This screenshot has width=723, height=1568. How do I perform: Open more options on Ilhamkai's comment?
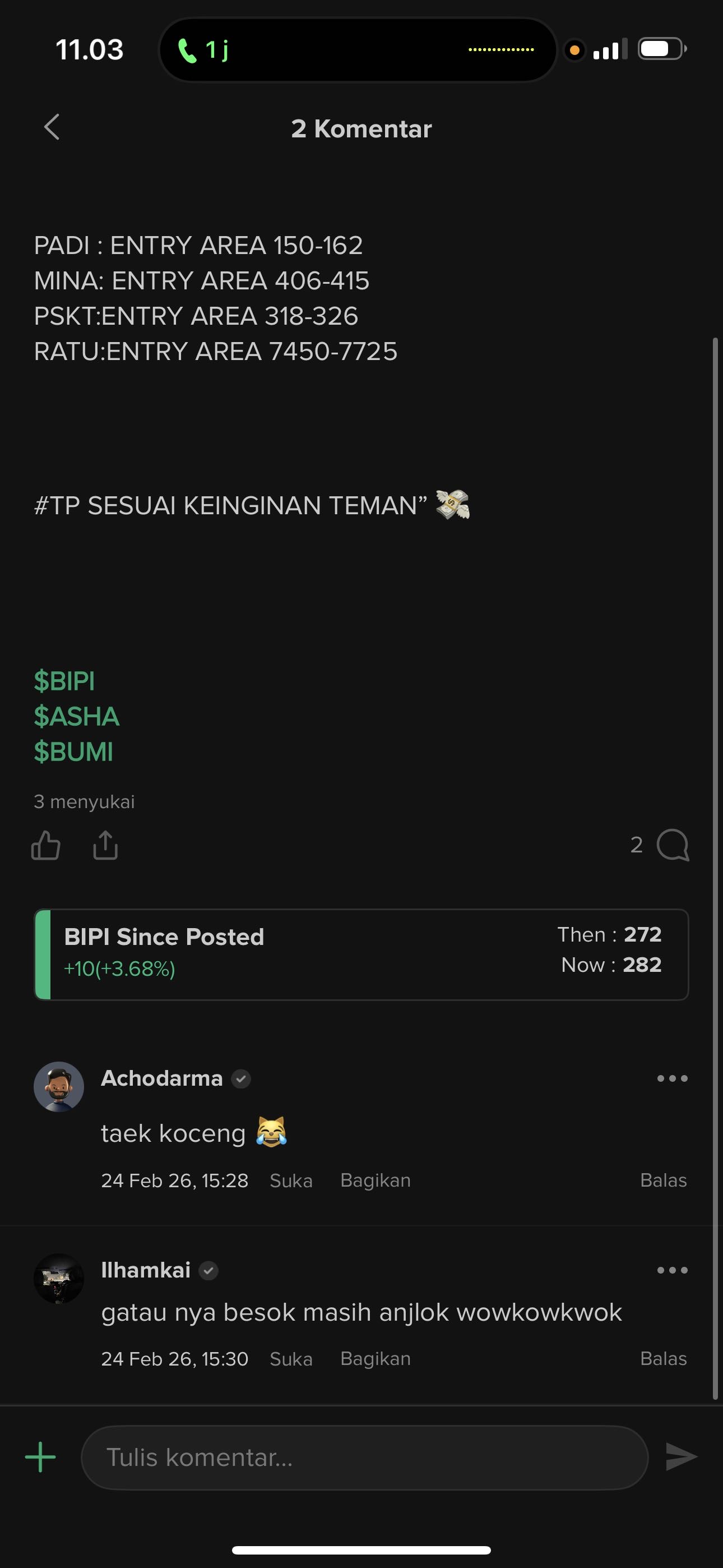672,1270
